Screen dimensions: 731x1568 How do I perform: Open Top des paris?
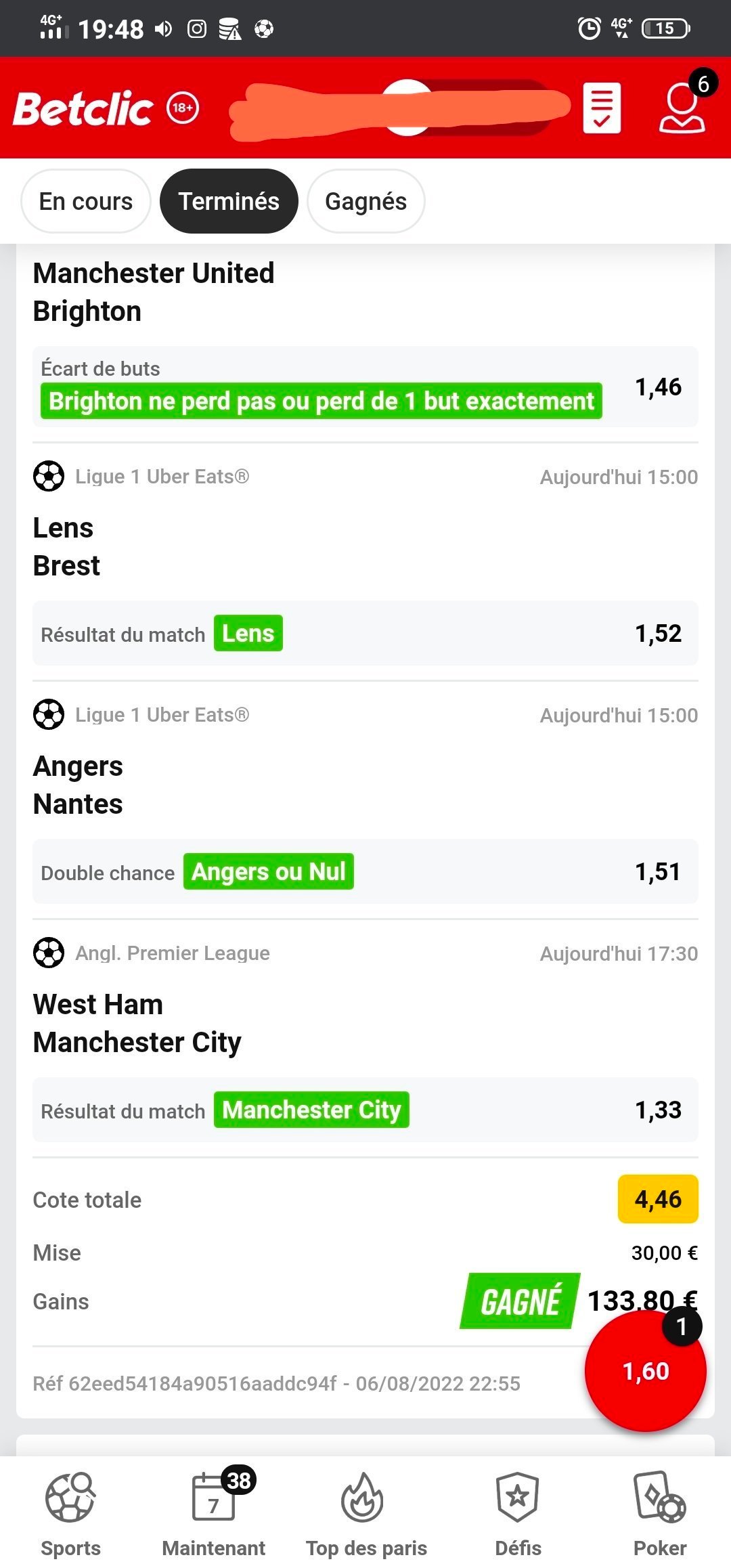click(x=366, y=1514)
